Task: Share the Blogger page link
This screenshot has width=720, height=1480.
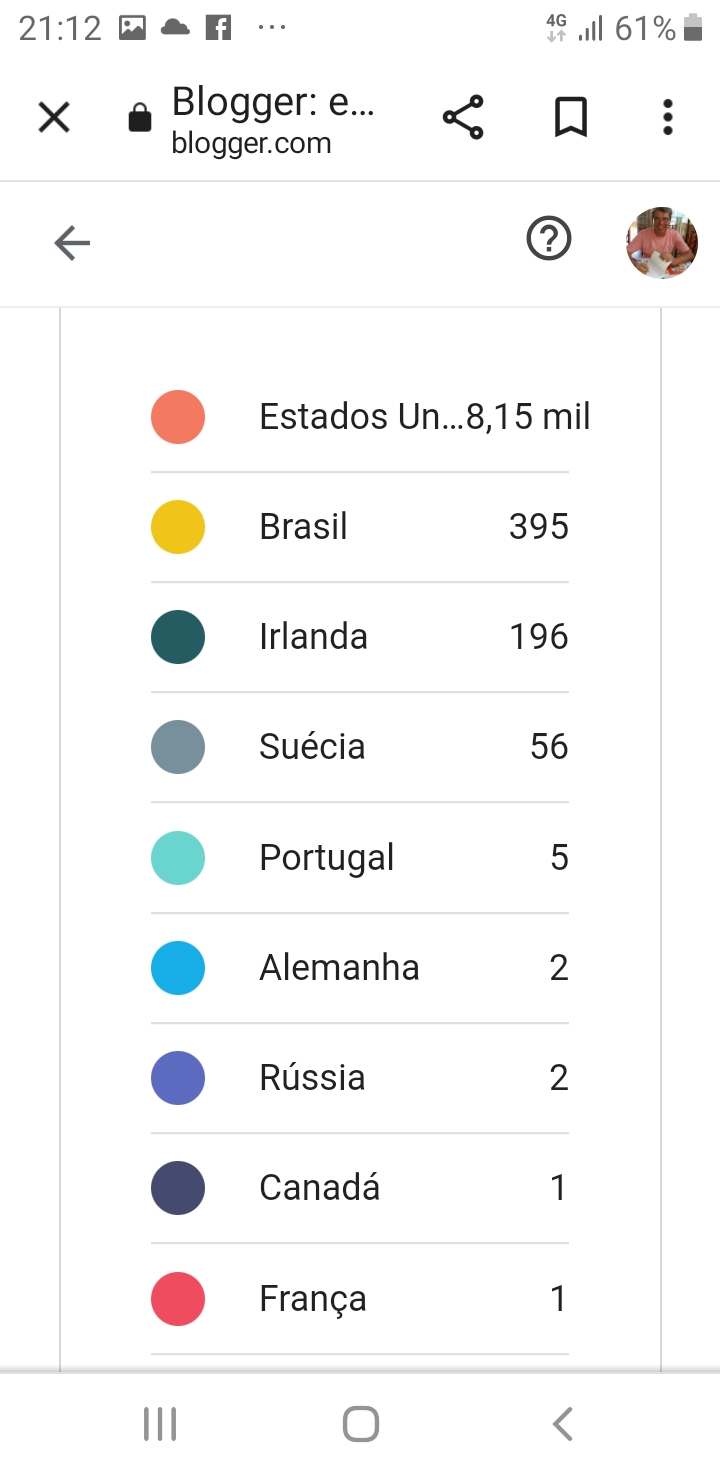Action: pos(463,118)
